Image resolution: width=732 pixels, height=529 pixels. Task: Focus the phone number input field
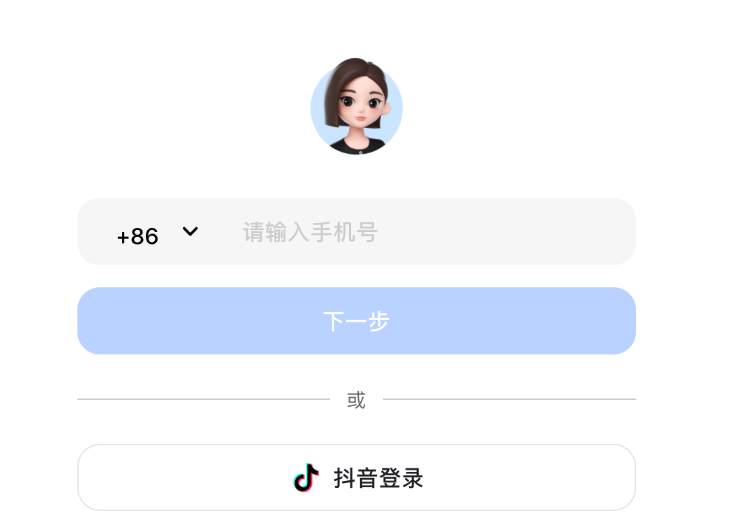[420, 233]
